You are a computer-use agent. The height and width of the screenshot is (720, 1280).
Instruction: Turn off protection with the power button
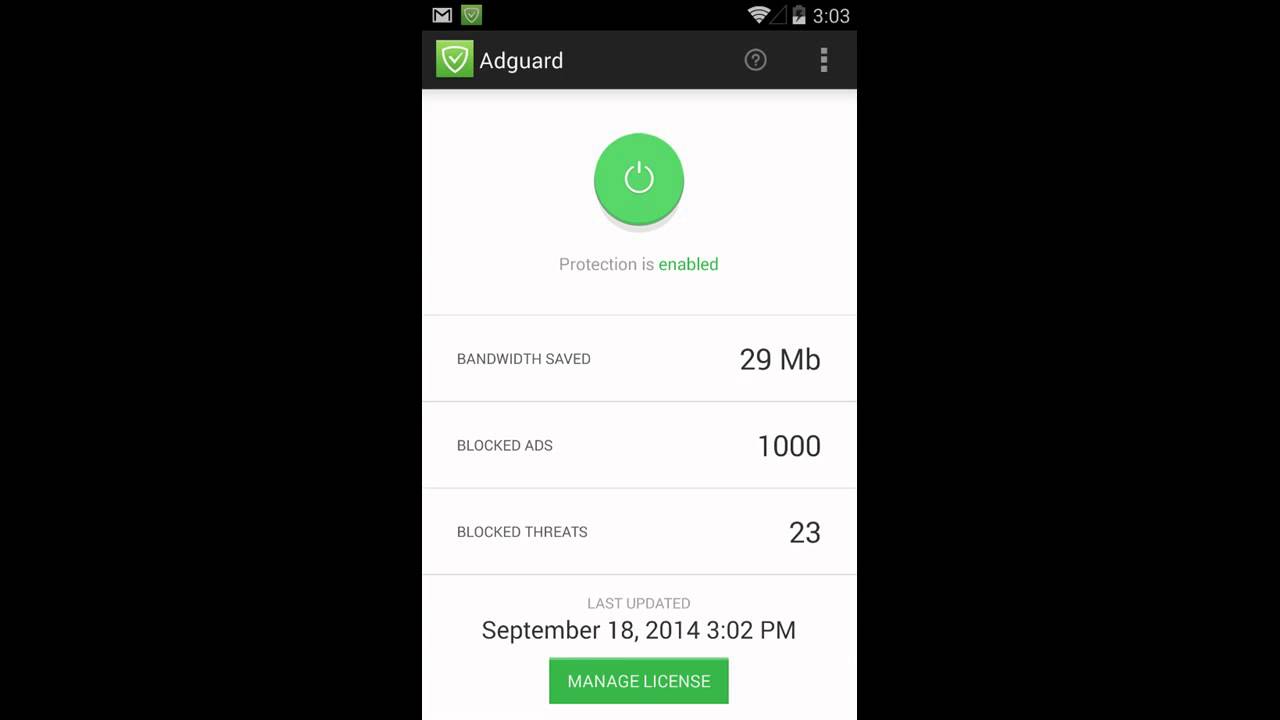(x=638, y=179)
